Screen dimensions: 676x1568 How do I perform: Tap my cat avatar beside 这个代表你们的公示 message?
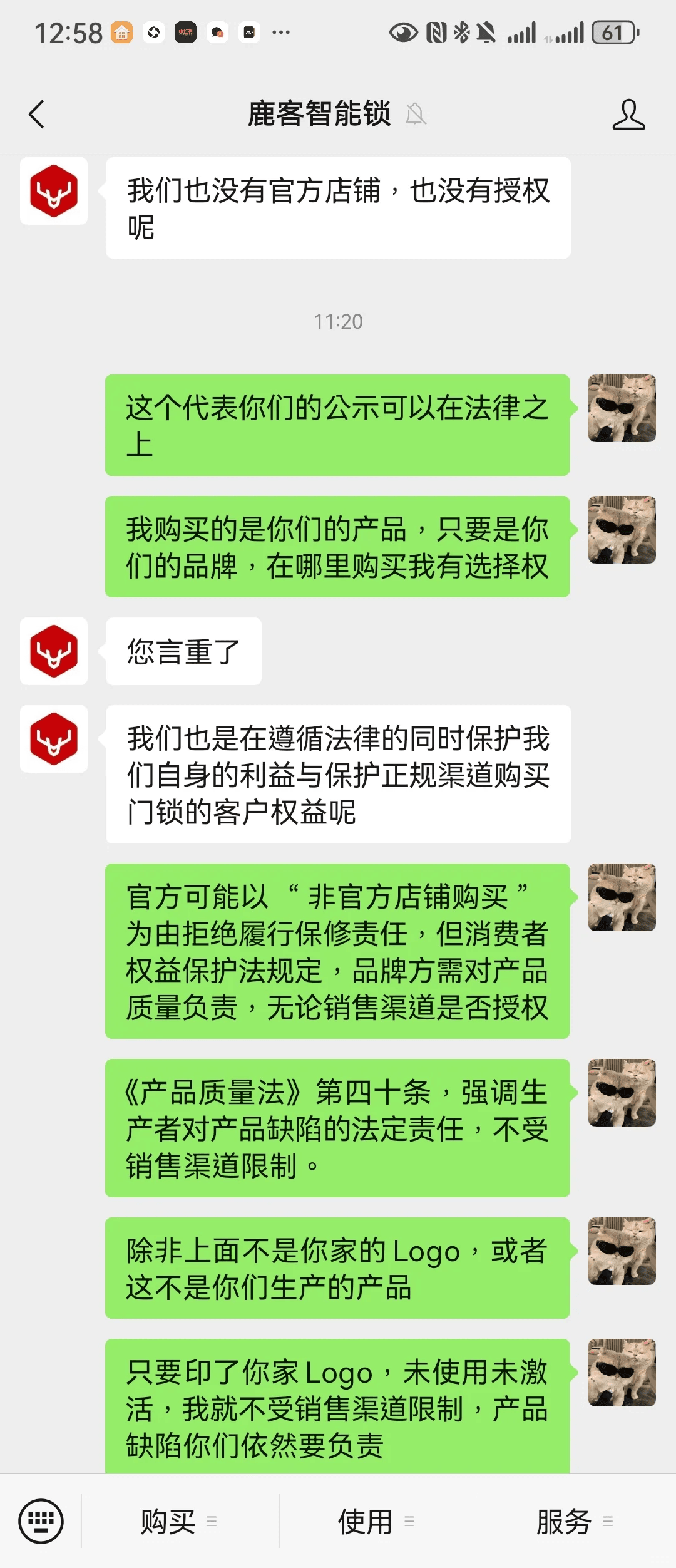622,408
